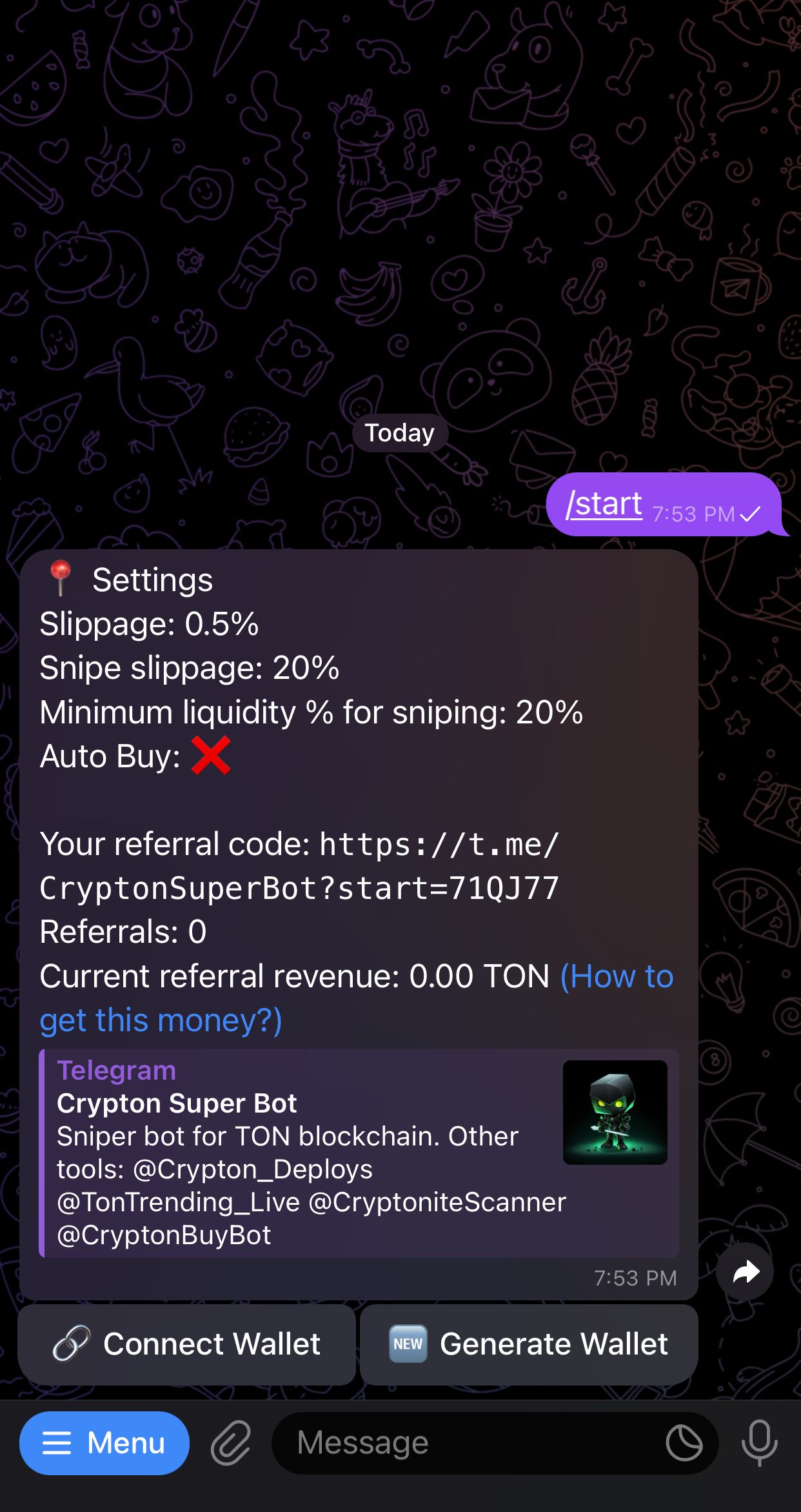Select the chain link icon on Connect Wallet
Viewport: 801px width, 1512px height.
click(x=73, y=1344)
